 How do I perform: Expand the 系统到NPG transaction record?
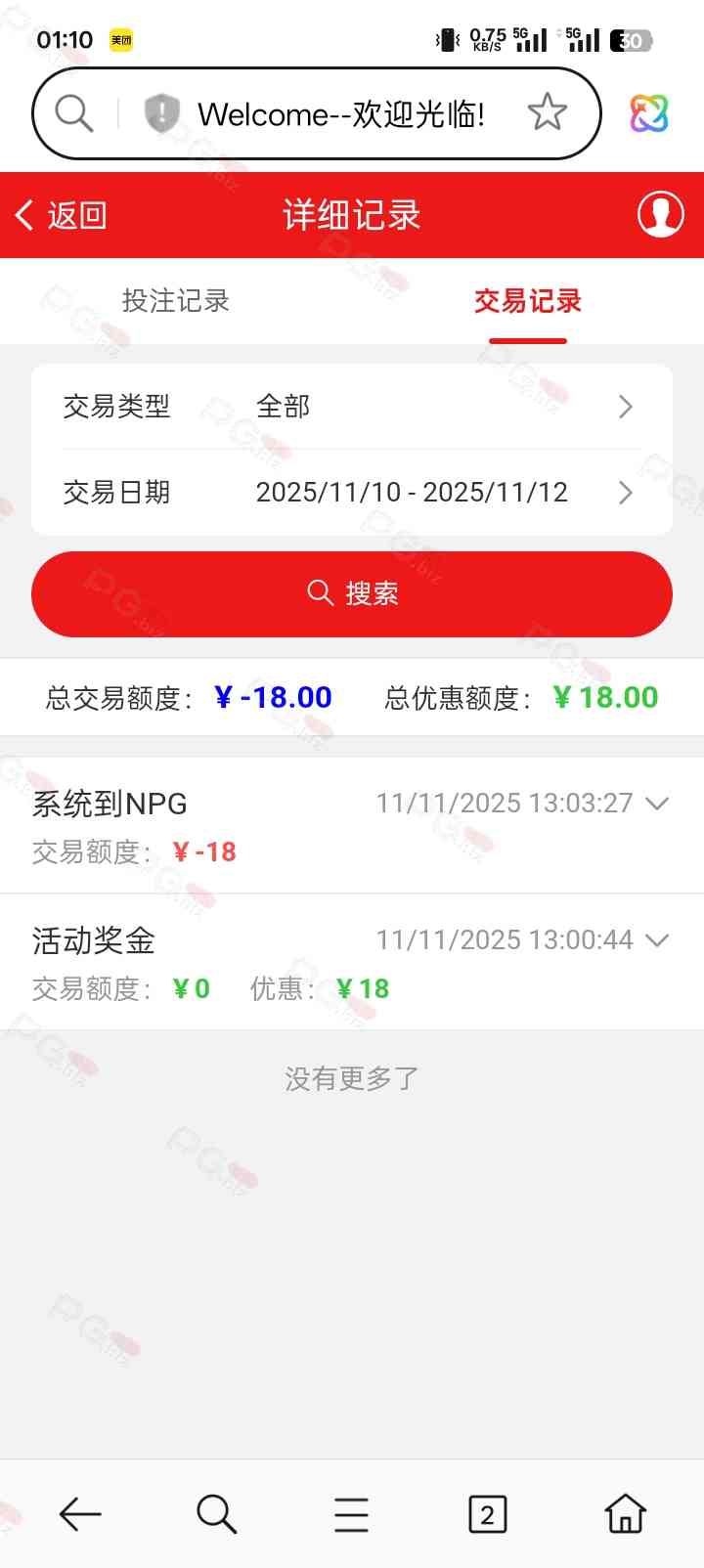tap(657, 804)
